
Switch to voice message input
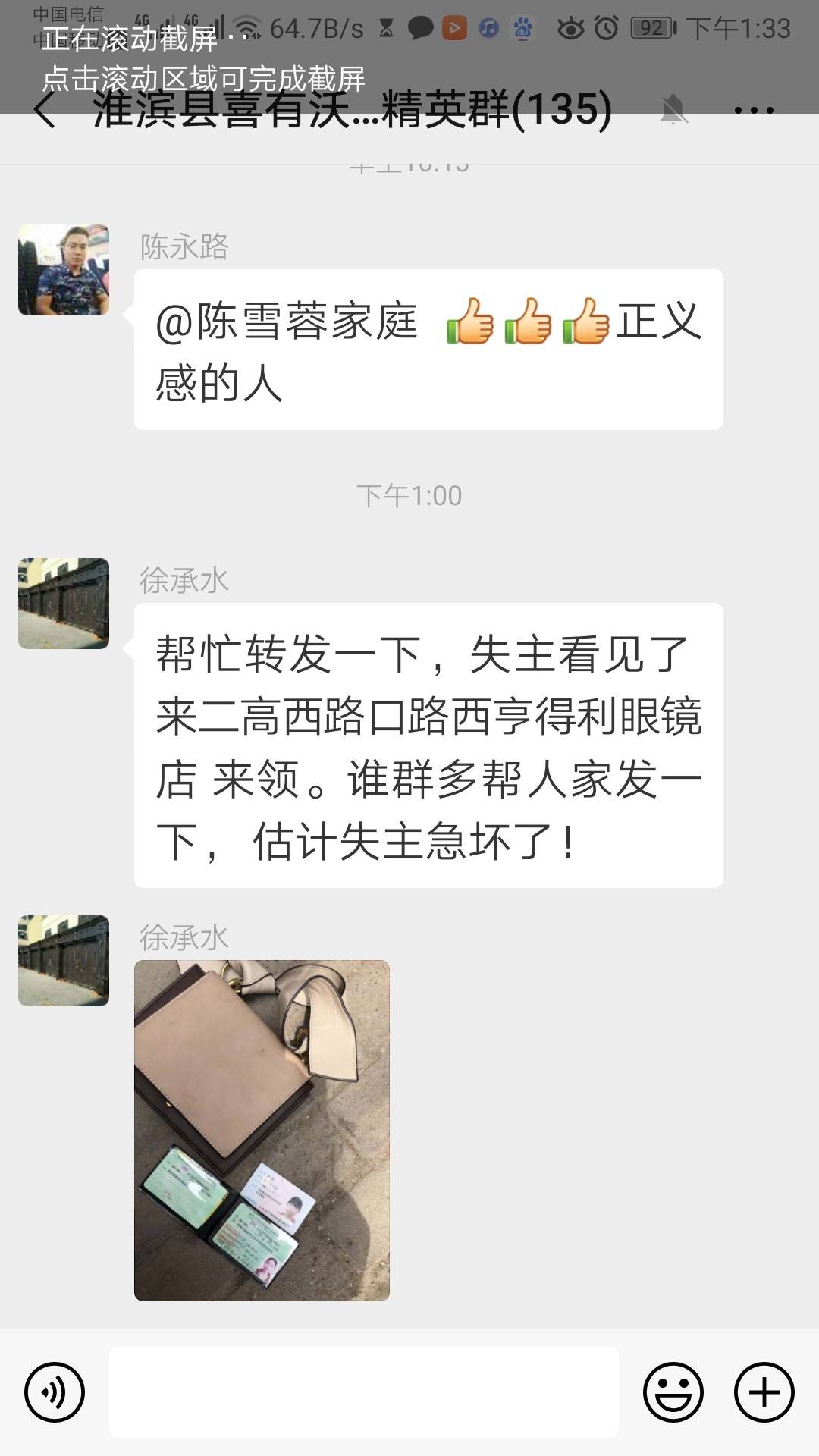tap(55, 1392)
